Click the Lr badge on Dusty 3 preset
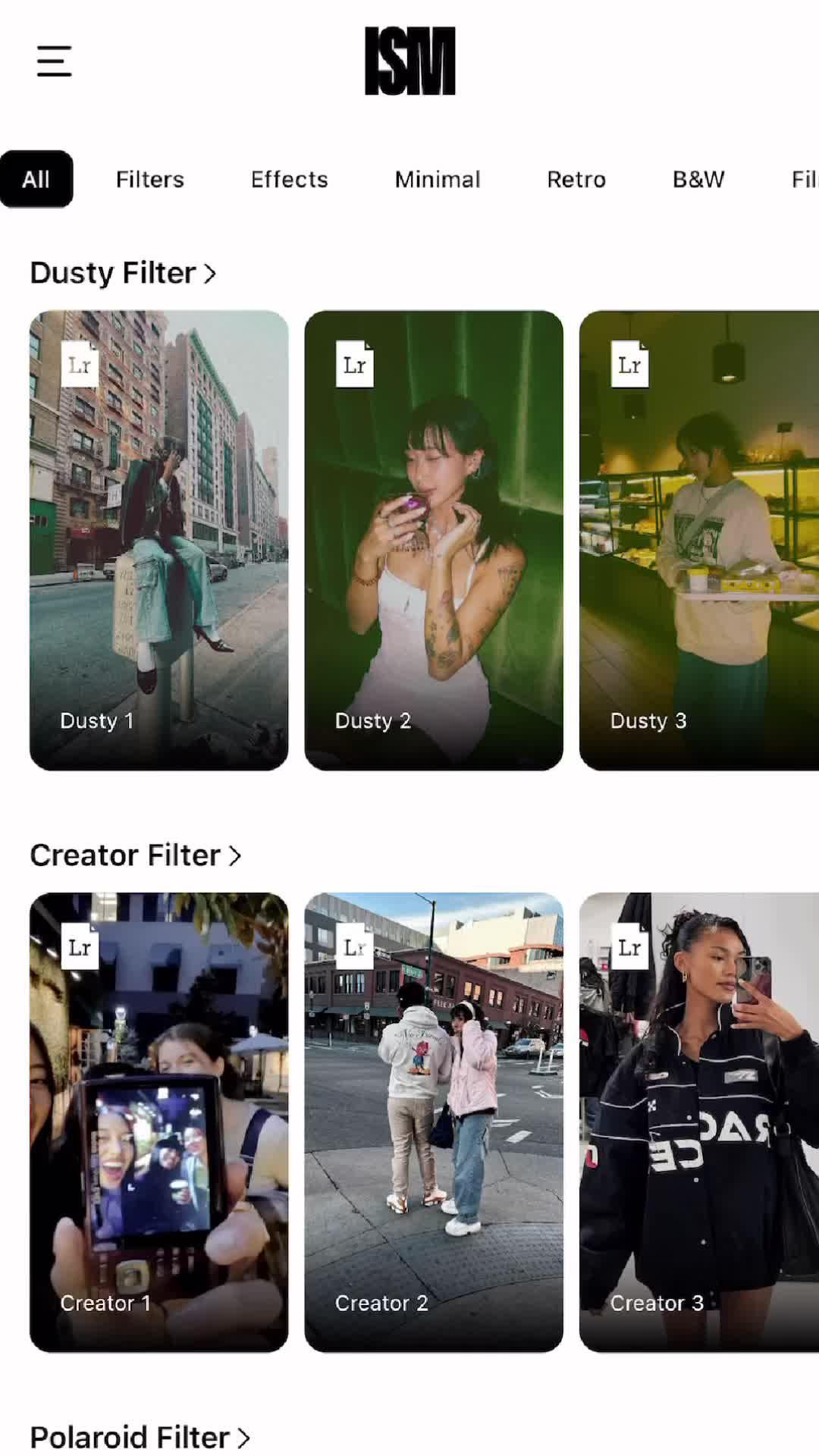The width and height of the screenshot is (819, 1456). [629, 365]
